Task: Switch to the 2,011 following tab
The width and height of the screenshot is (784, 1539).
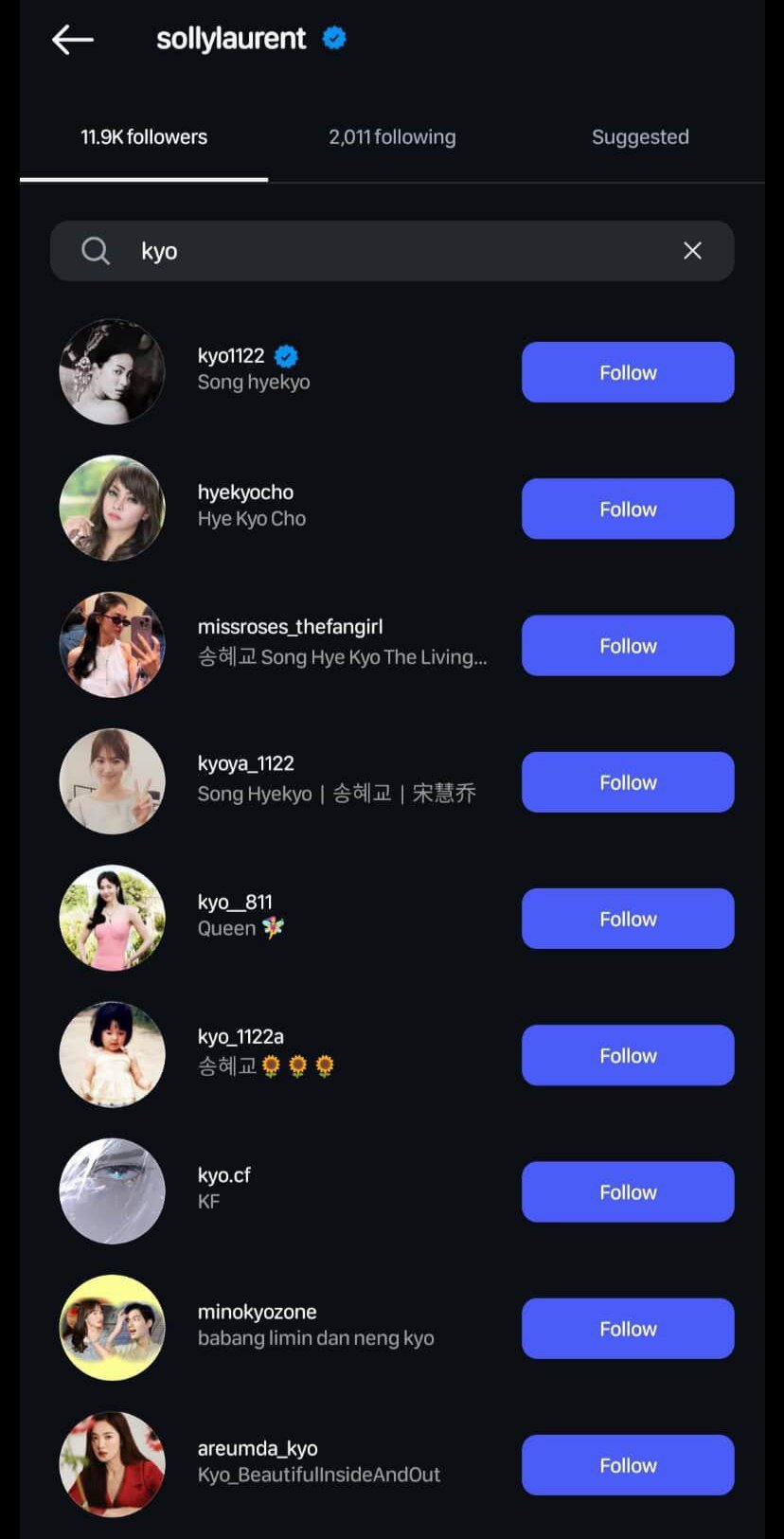Action: pyautogui.click(x=392, y=137)
